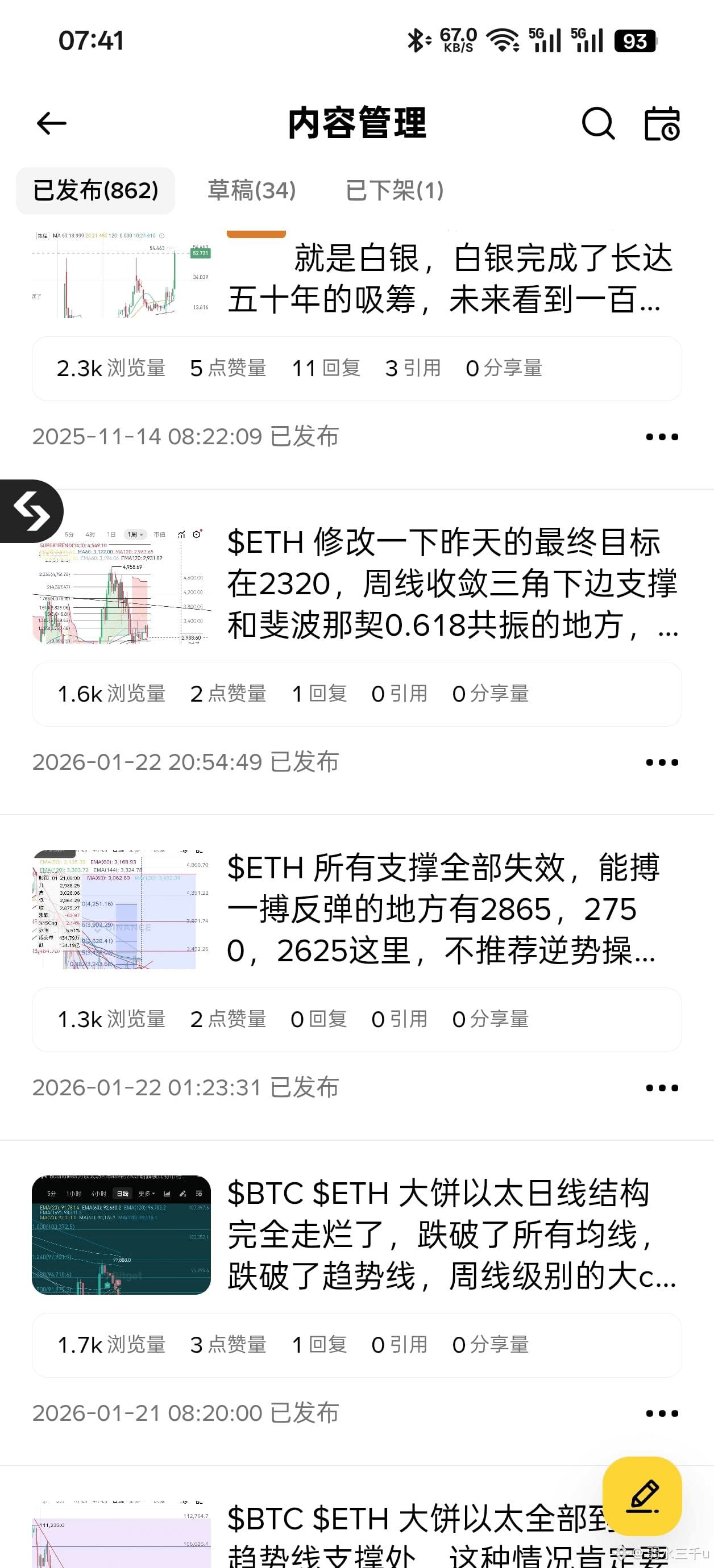714x1568 pixels.
Task: Tap the 回复 replies count on $ETH post
Action: (319, 693)
